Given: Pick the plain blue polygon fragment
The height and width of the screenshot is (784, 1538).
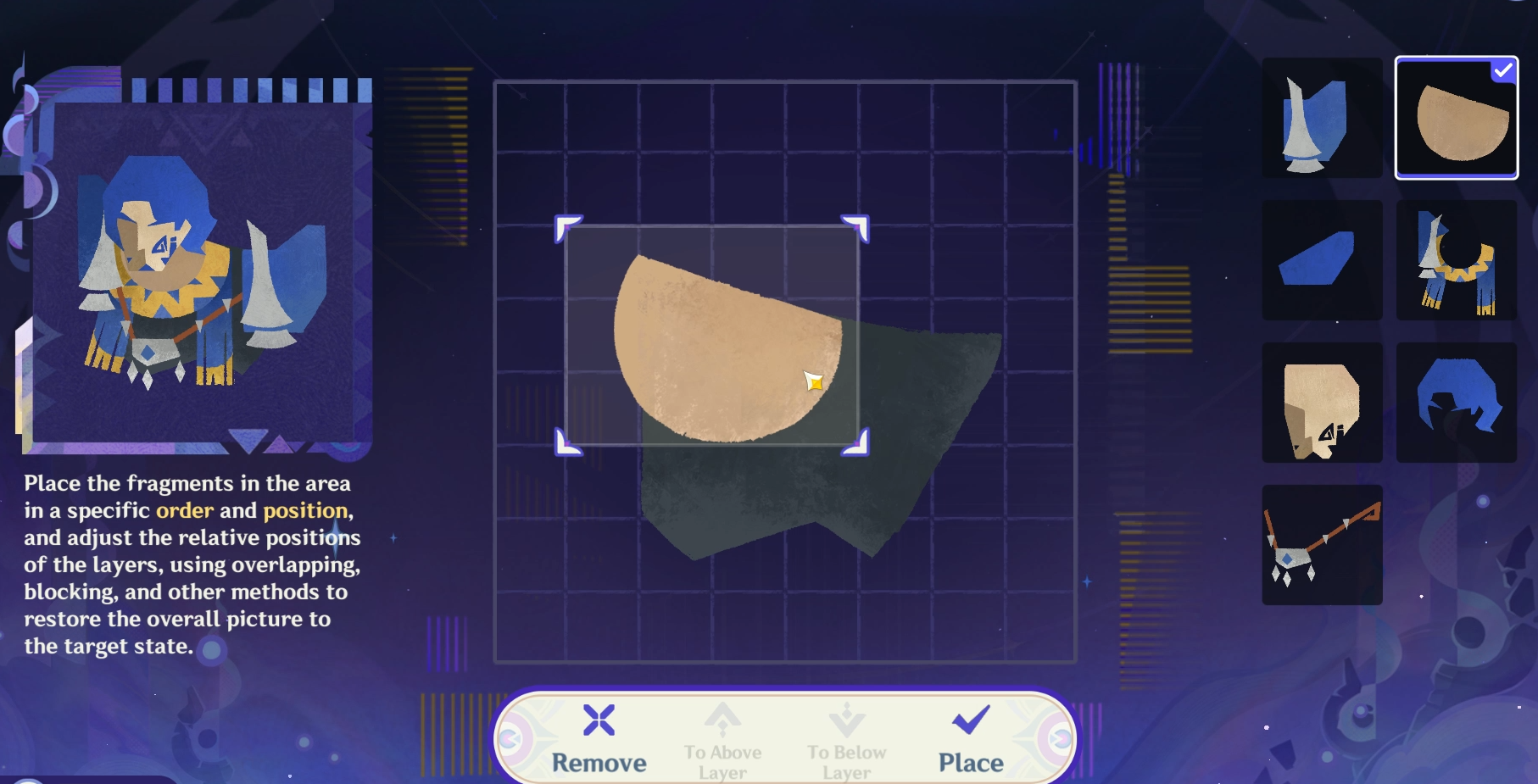Looking at the screenshot, I should click(x=1321, y=261).
